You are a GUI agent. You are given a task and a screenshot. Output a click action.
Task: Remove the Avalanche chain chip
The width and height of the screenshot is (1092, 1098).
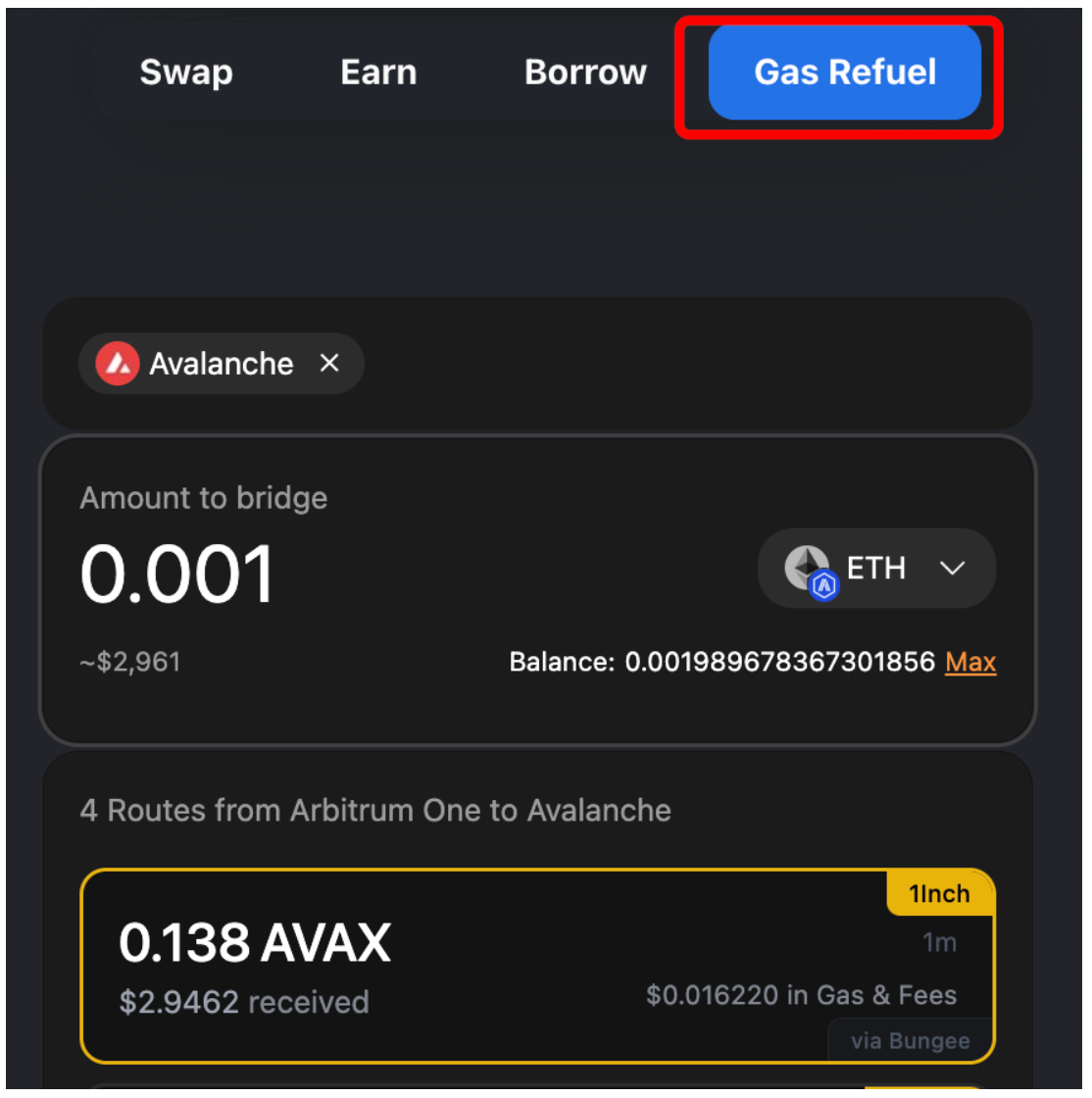(x=329, y=364)
